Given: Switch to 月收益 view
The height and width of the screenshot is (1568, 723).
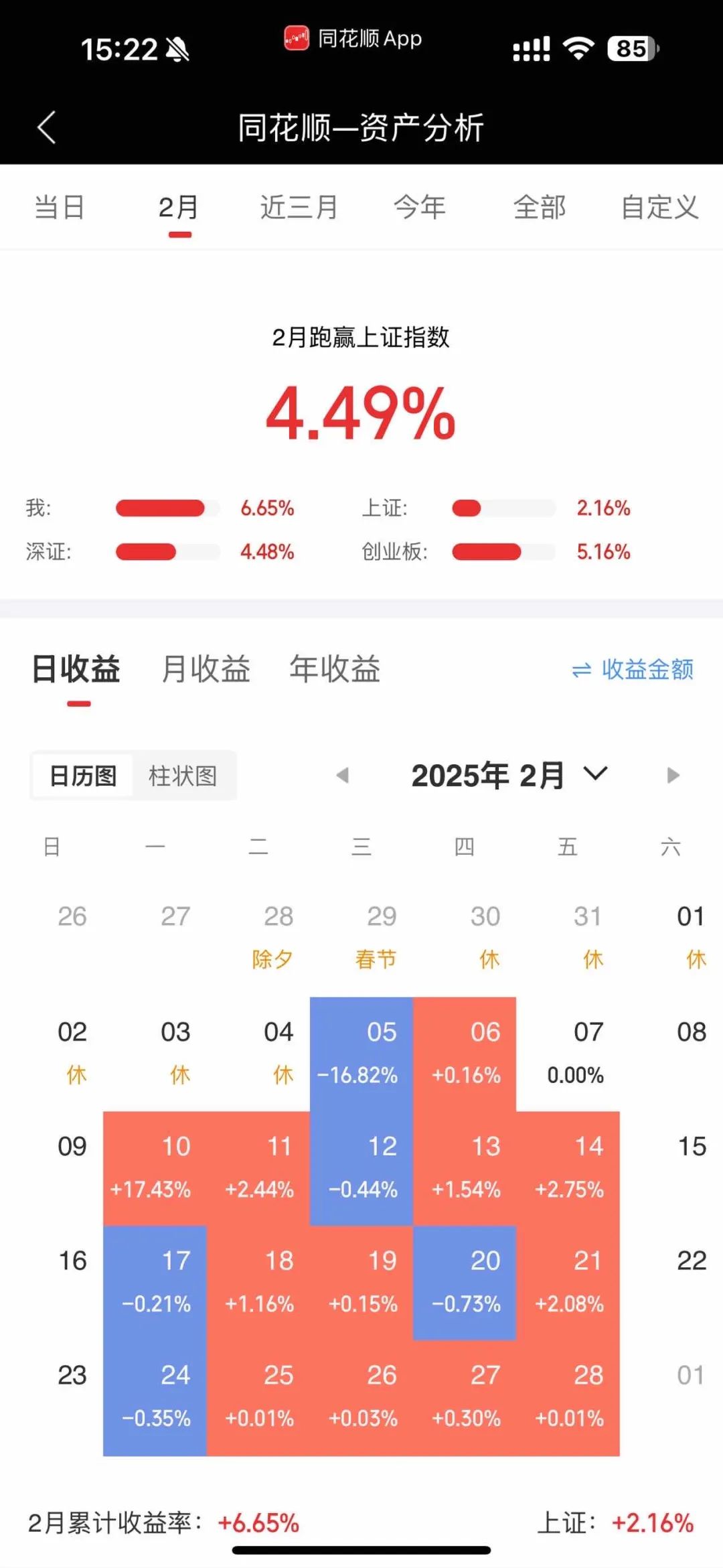Looking at the screenshot, I should 206,668.
